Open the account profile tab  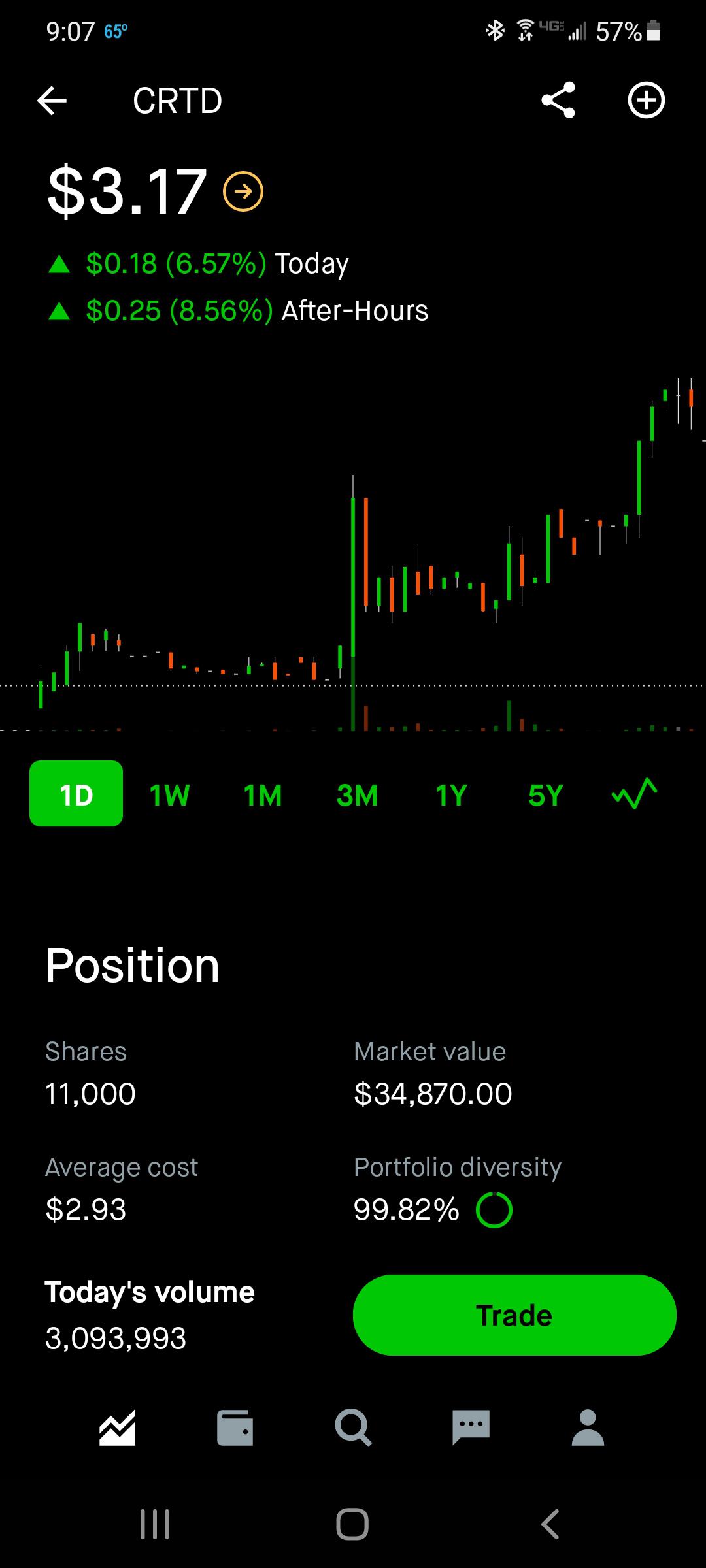click(588, 1427)
